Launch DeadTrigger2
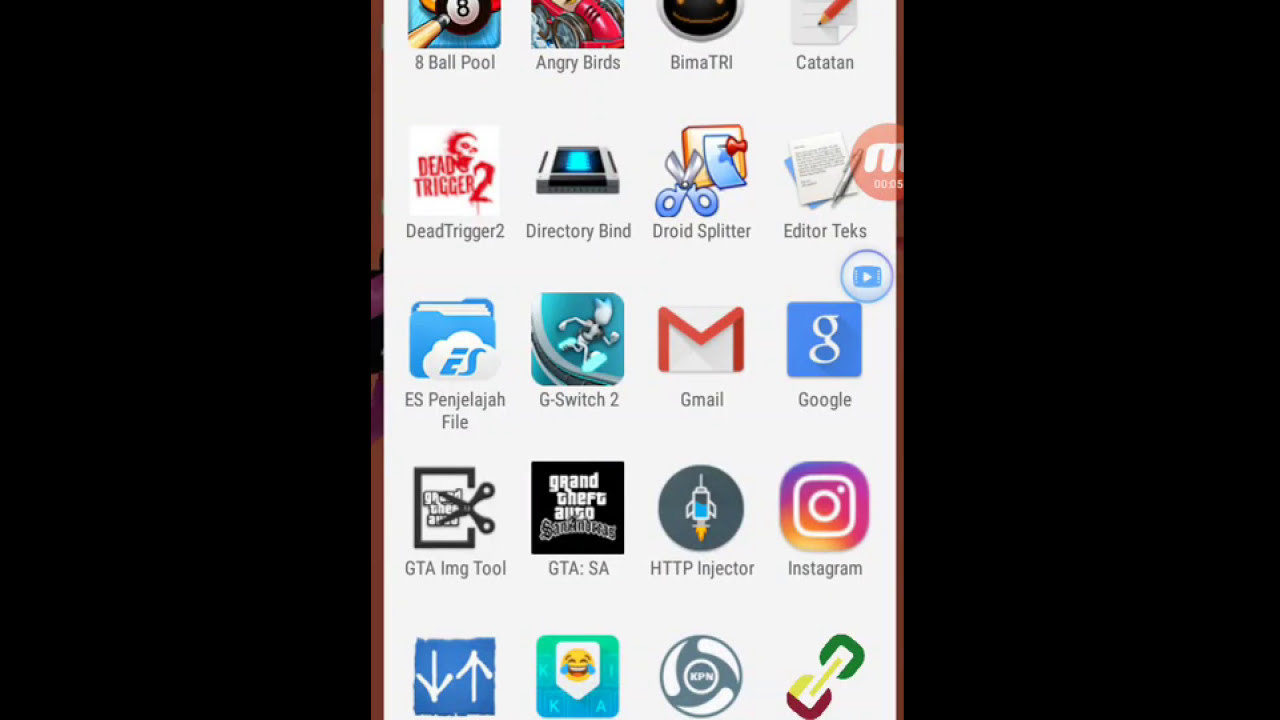This screenshot has height=720, width=1280. (x=454, y=172)
